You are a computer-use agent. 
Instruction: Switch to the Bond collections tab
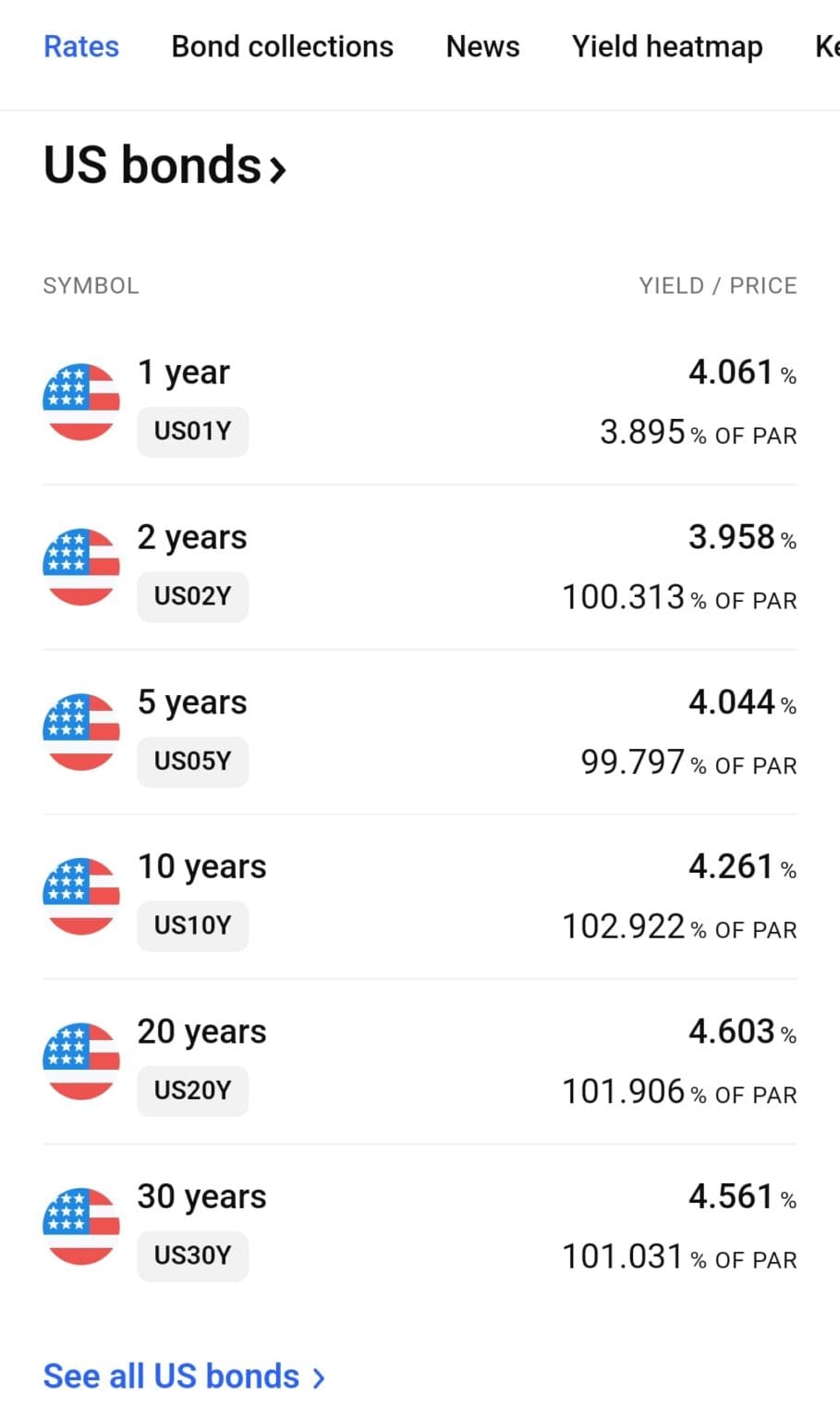pyautogui.click(x=282, y=46)
